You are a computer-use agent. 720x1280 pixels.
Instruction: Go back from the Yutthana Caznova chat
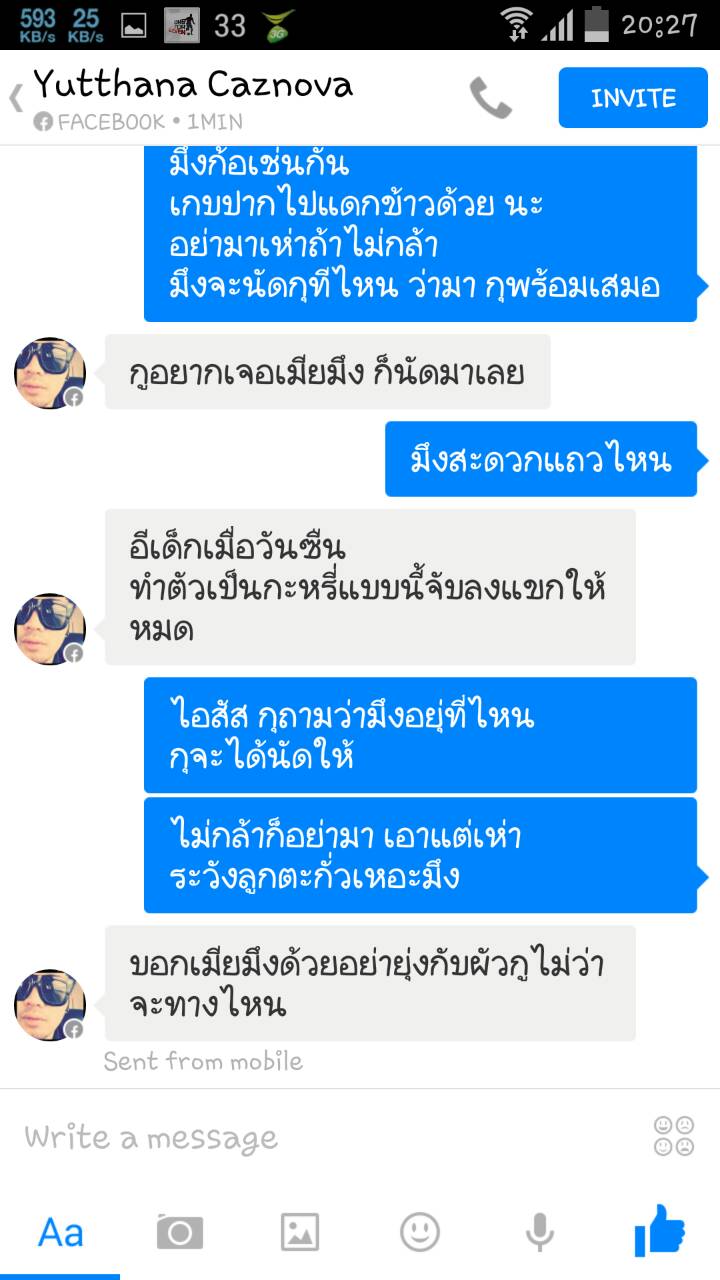[x=16, y=98]
